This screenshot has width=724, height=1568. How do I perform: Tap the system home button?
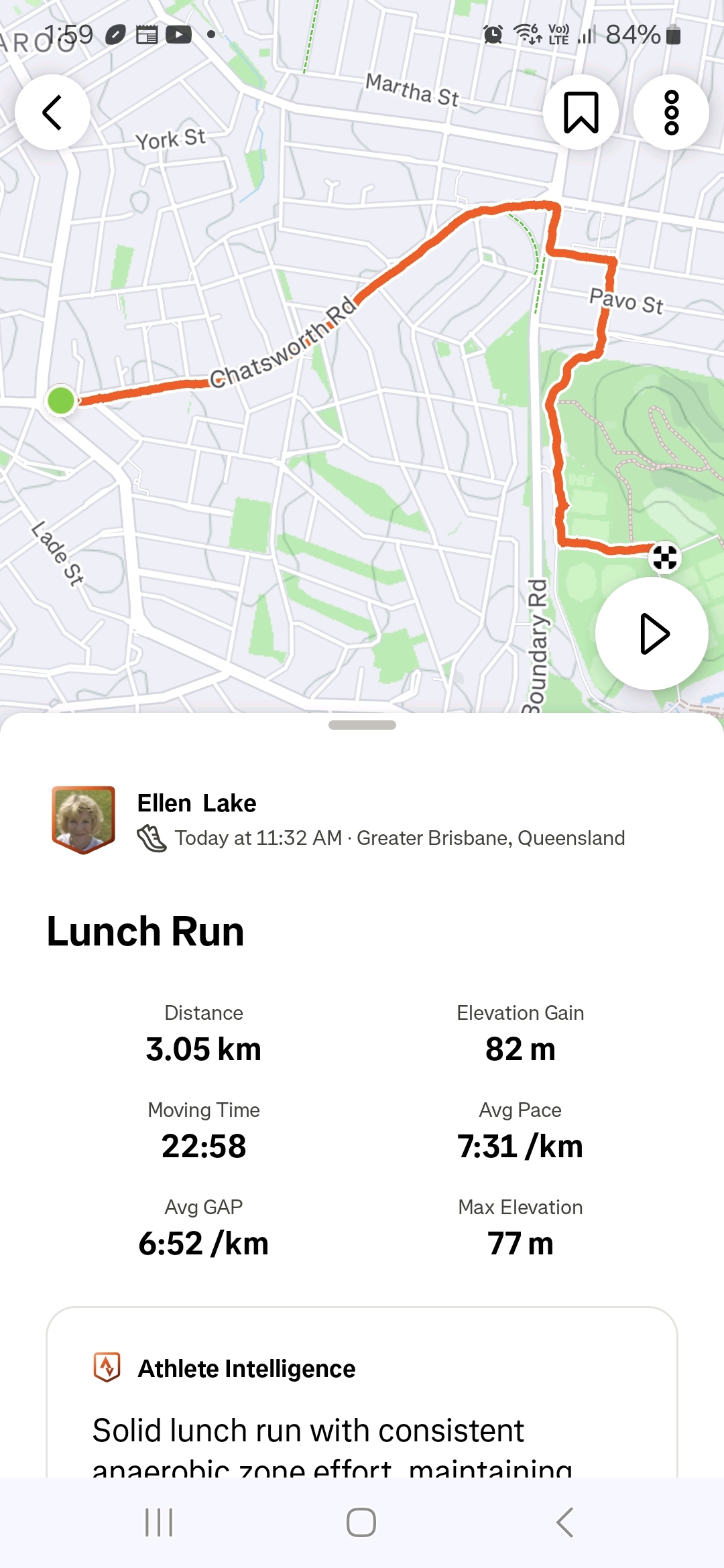[x=361, y=1522]
